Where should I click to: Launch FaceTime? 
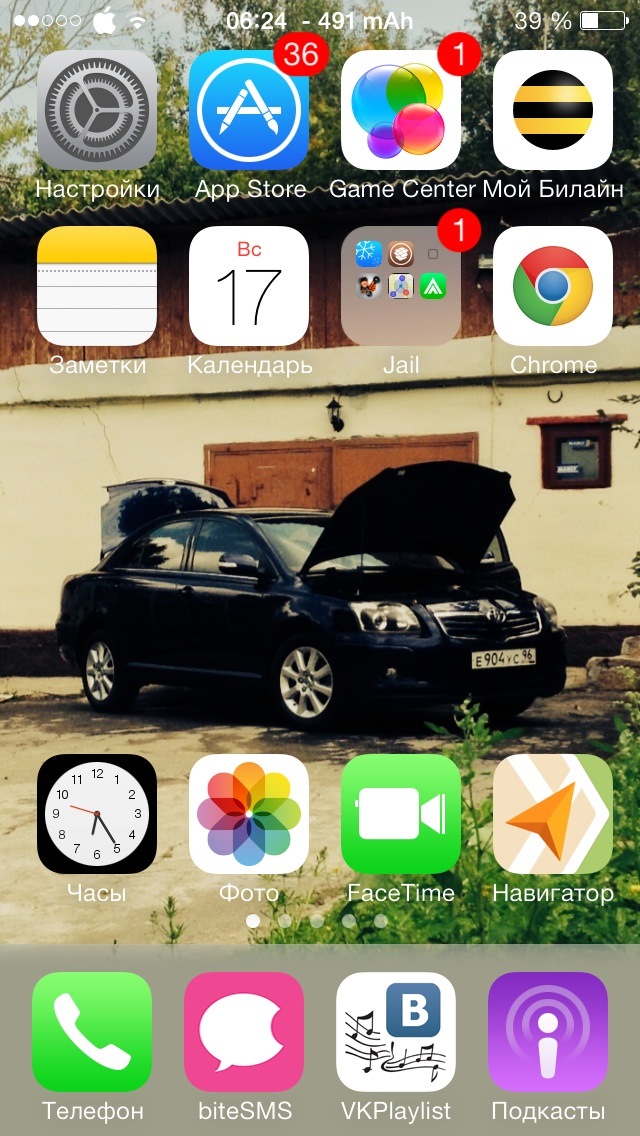[401, 814]
